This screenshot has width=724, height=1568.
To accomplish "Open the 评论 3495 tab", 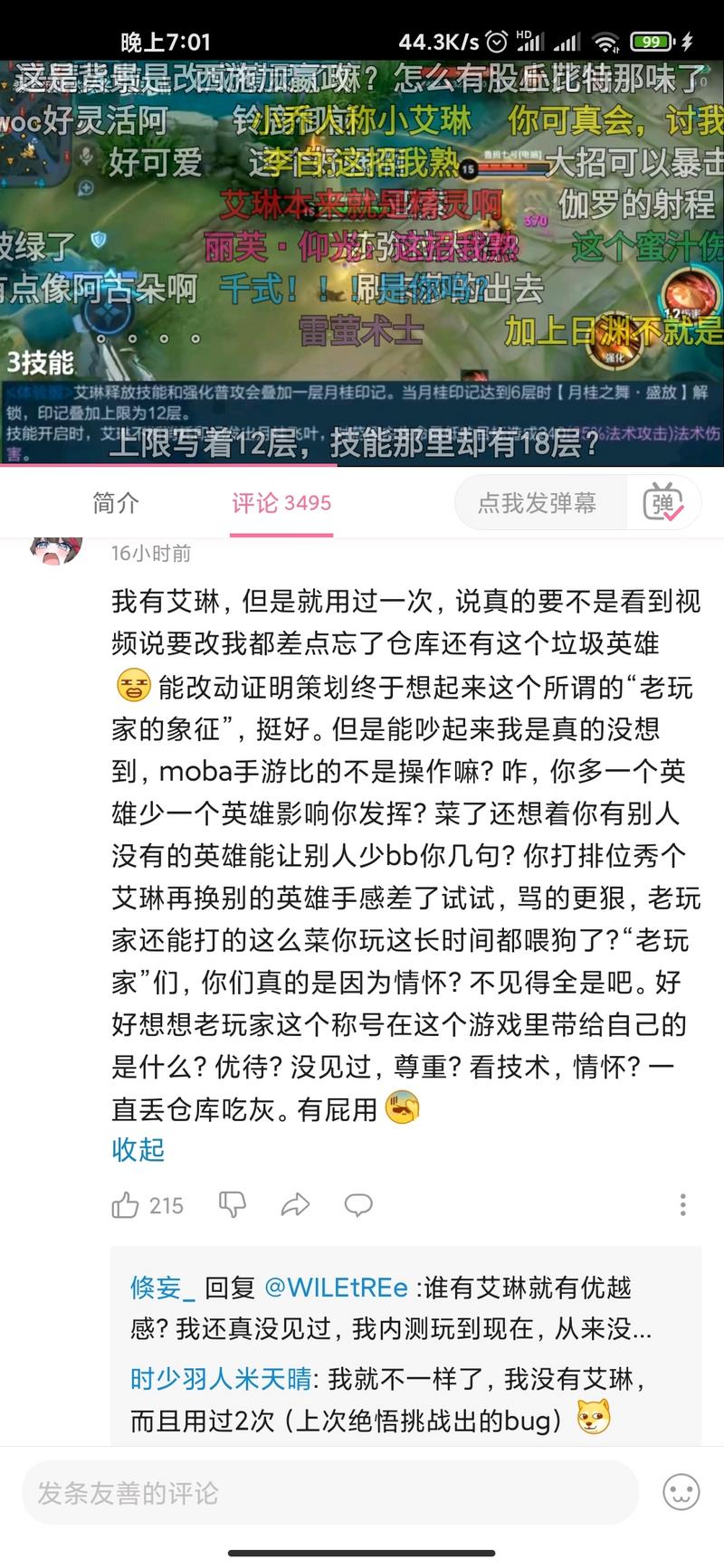I will click(281, 503).
